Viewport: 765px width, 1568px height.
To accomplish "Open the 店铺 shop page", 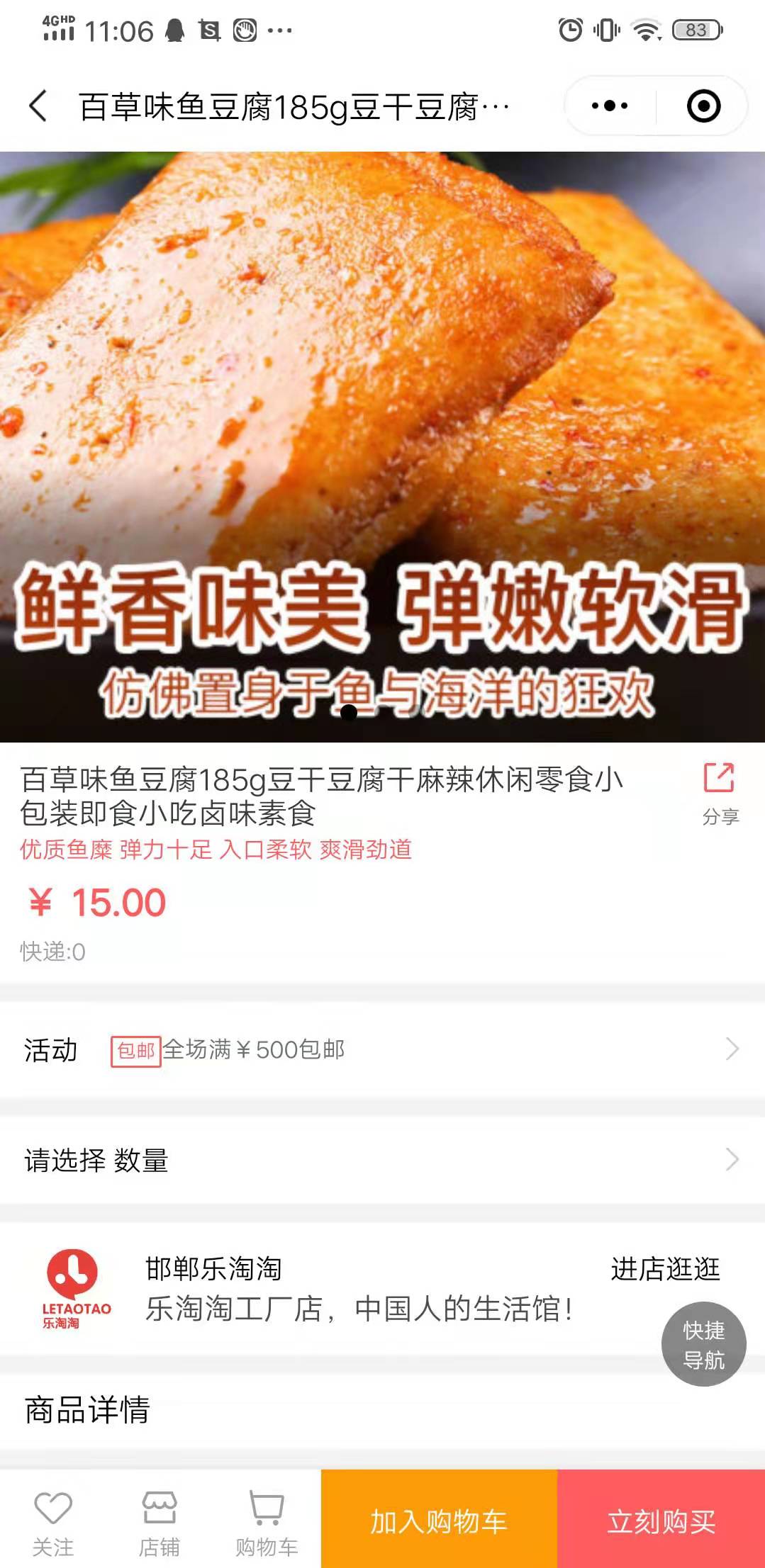I will pos(160,1519).
